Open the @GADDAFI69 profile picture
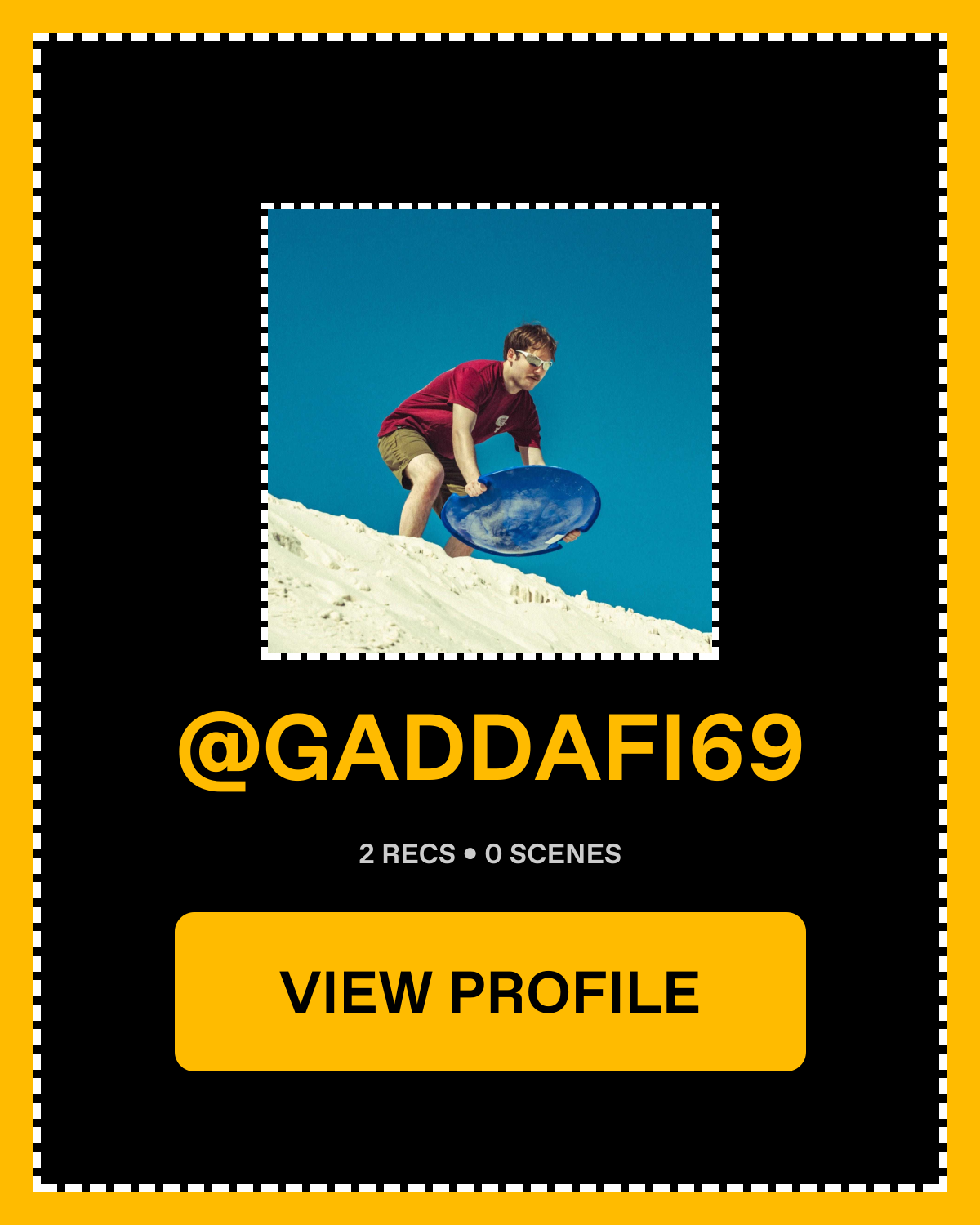Image resolution: width=980 pixels, height=1225 pixels. [x=490, y=431]
